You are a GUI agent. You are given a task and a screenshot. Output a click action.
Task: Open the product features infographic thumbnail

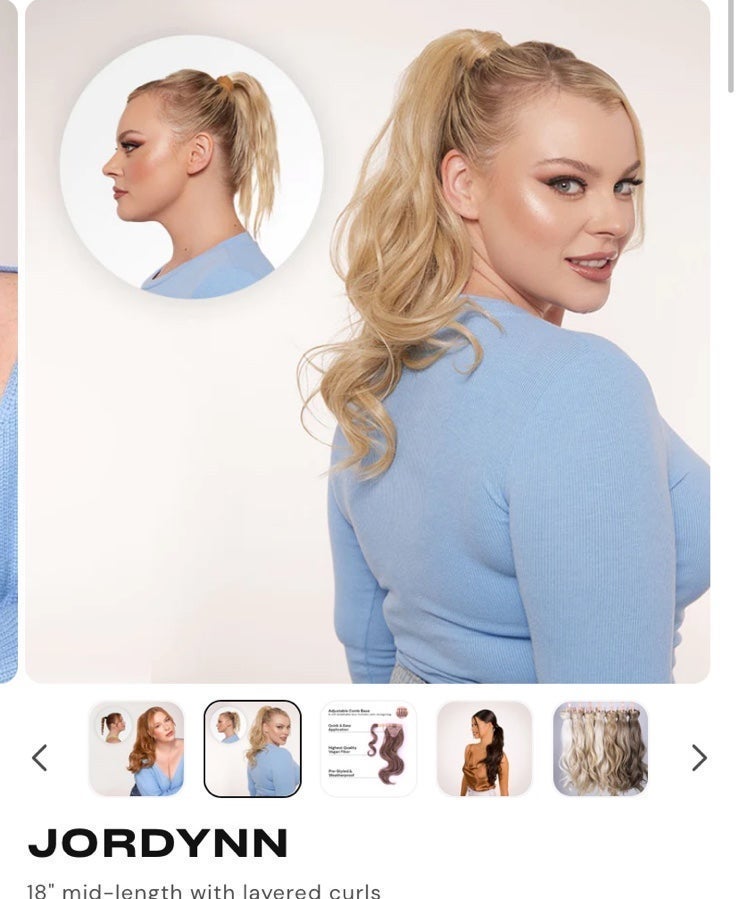click(x=368, y=749)
